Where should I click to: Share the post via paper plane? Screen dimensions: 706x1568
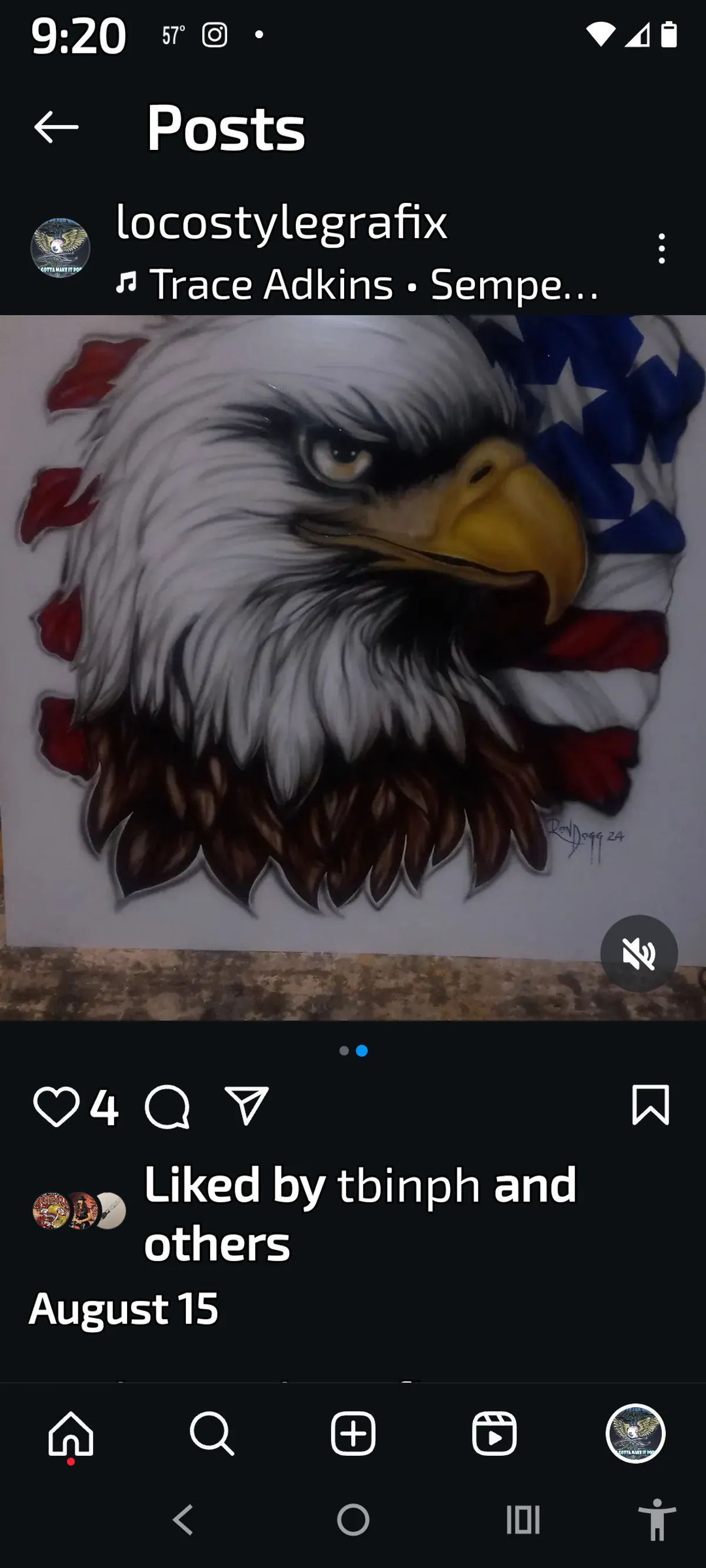(x=247, y=1105)
